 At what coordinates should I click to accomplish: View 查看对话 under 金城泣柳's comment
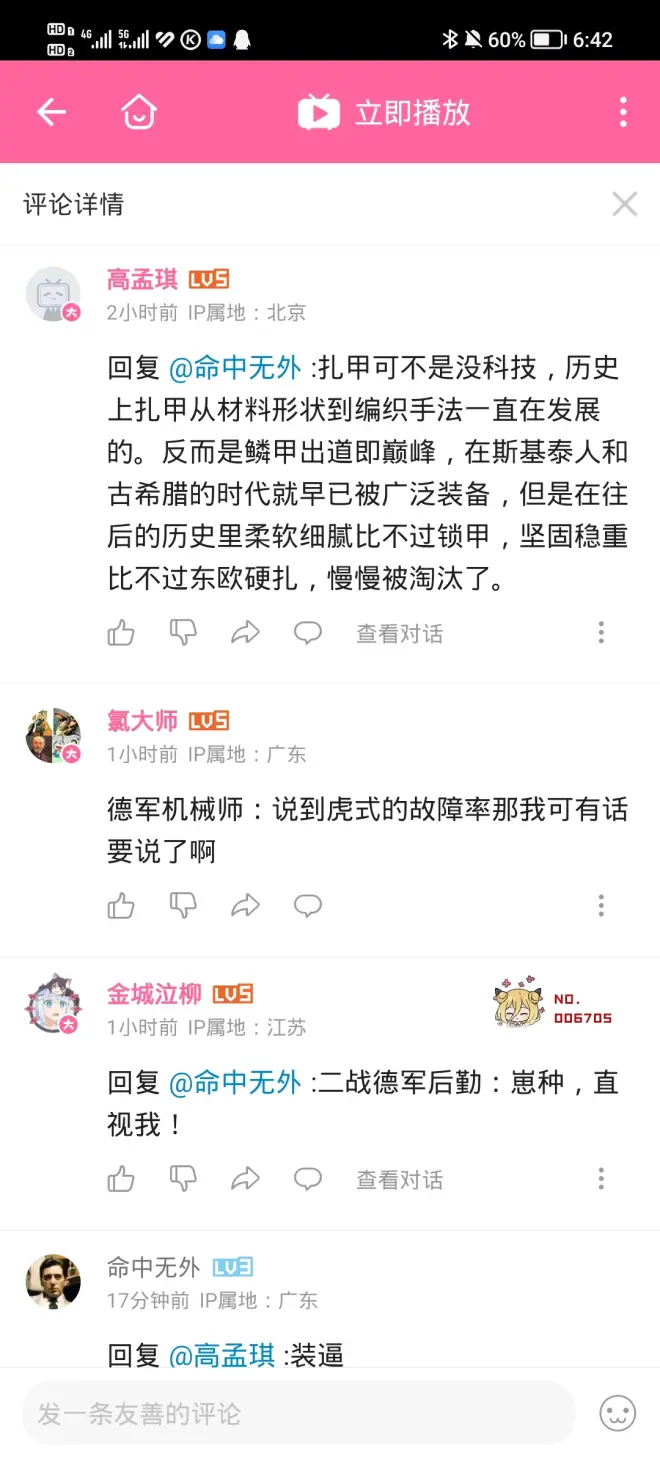pos(399,1179)
